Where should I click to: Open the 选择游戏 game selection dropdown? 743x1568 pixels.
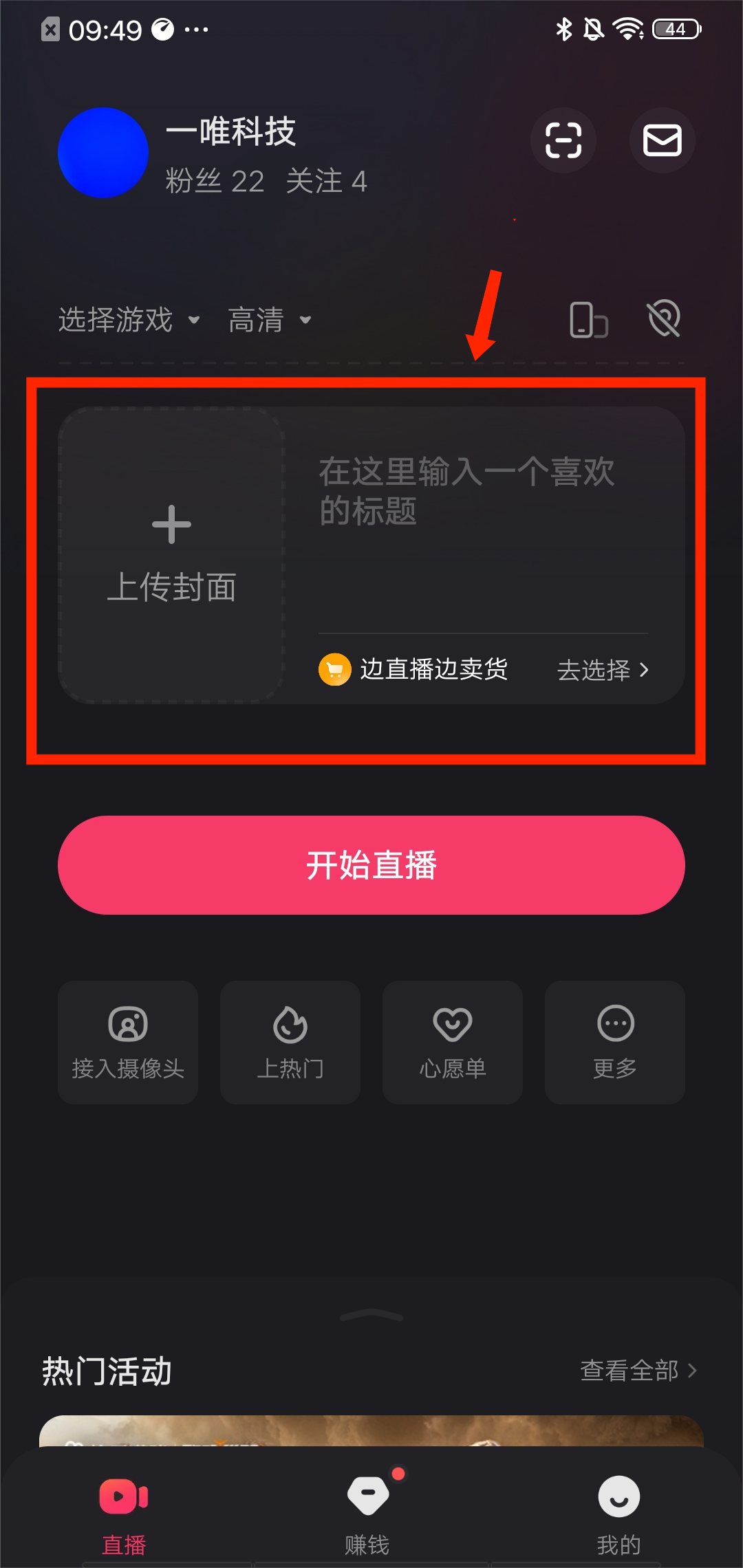(x=128, y=320)
